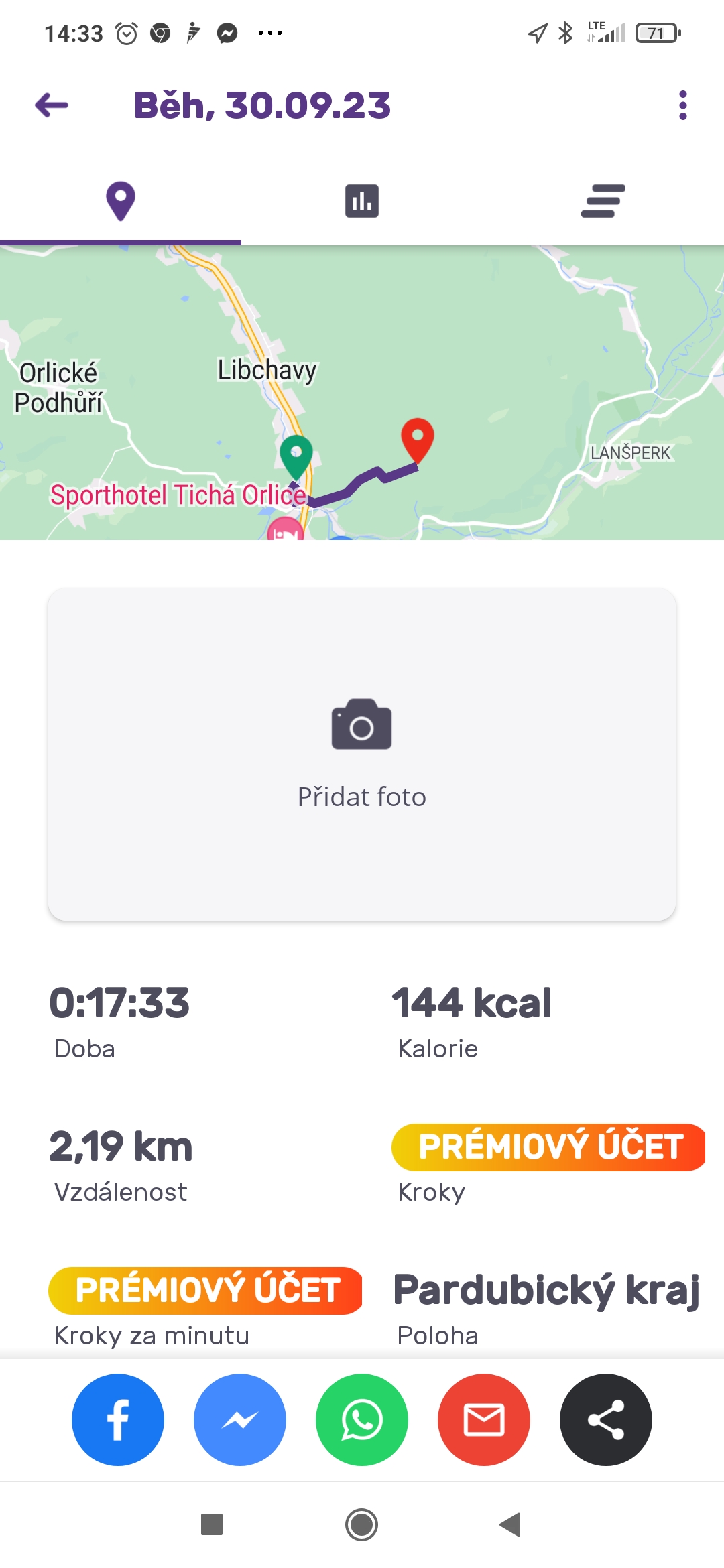
Task: Tap the system home button
Action: click(362, 1524)
